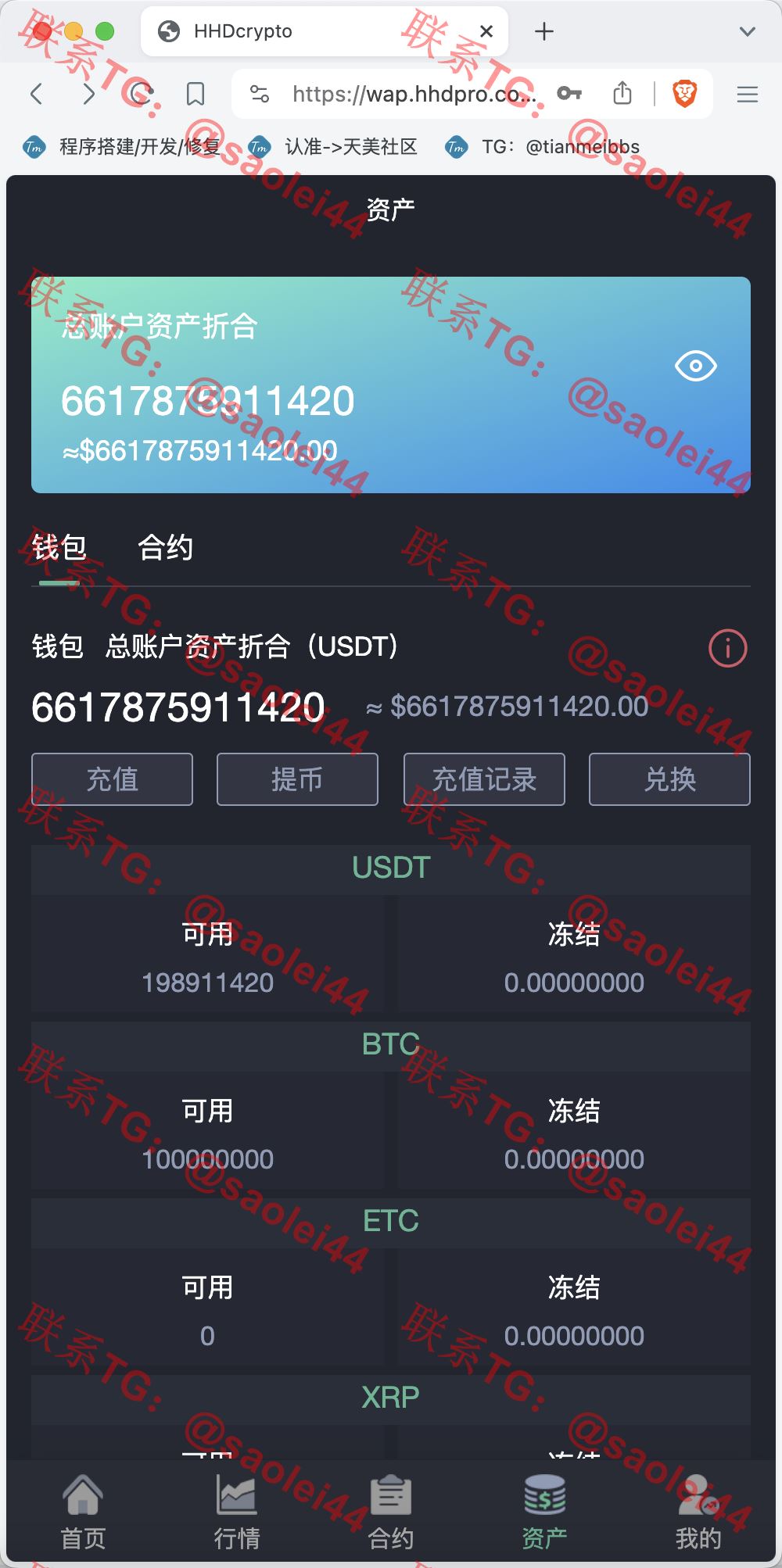The image size is (782, 1568).
Task: Go back in the browser
Action: point(36,95)
